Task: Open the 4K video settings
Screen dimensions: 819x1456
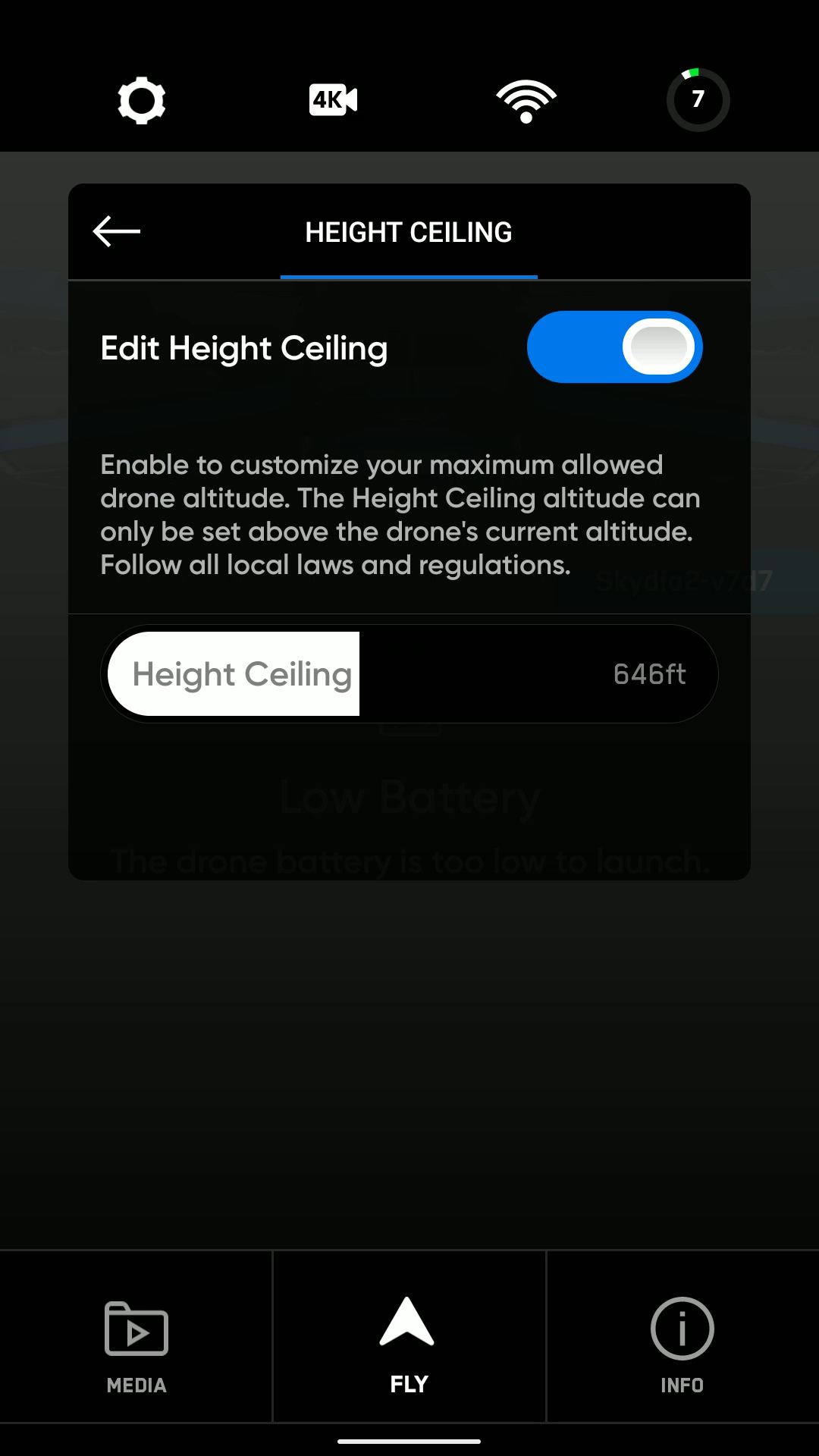Action: click(x=333, y=100)
